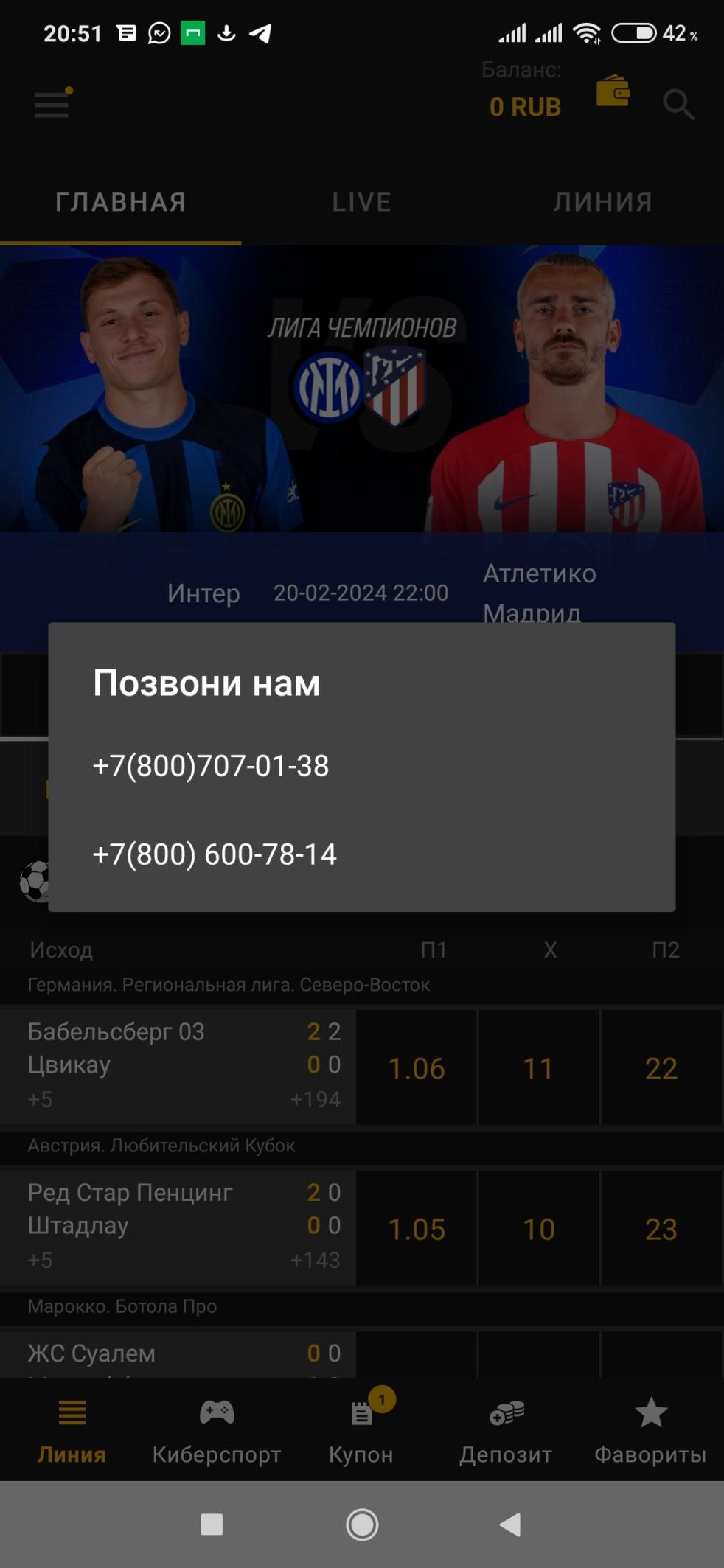Screen dimensions: 724x1568
Task: Open the hamburger navigation menu
Action: tap(50, 105)
